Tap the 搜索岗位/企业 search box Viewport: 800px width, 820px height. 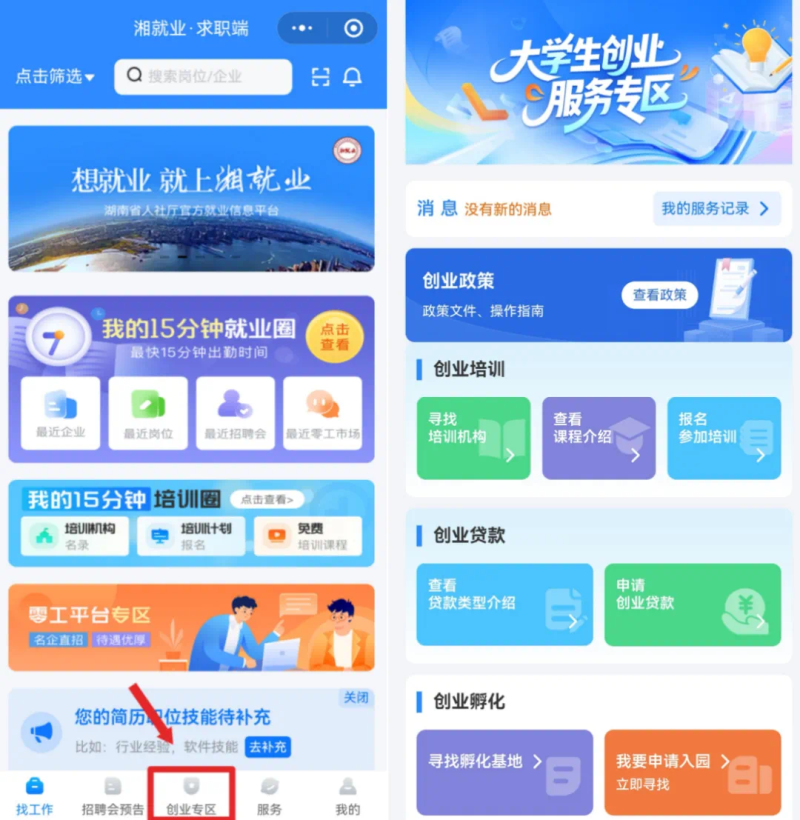click(x=203, y=77)
